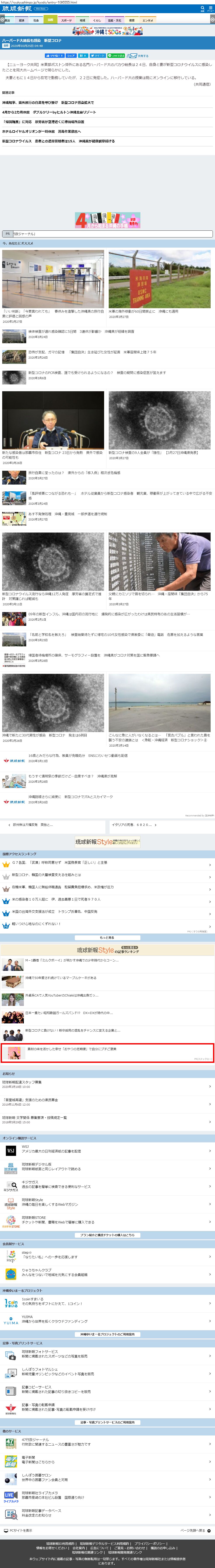The width and height of the screenshot is (215, 1568).
Task: Open related link about ダブルツリーbyヒルトン沖縄北谷リゾート
Action: coord(49,112)
